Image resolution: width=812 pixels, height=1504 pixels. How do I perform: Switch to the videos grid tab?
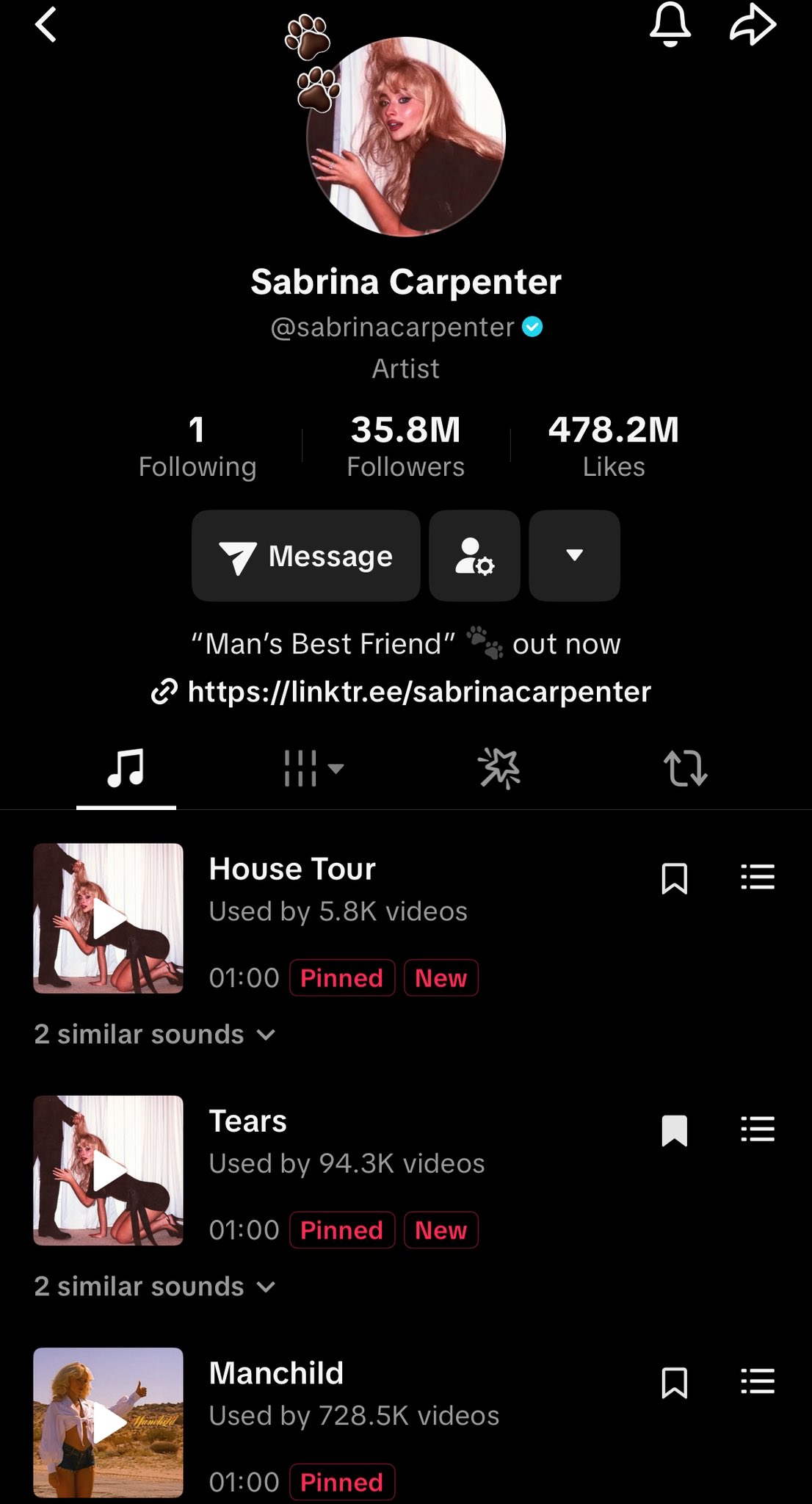click(x=313, y=769)
